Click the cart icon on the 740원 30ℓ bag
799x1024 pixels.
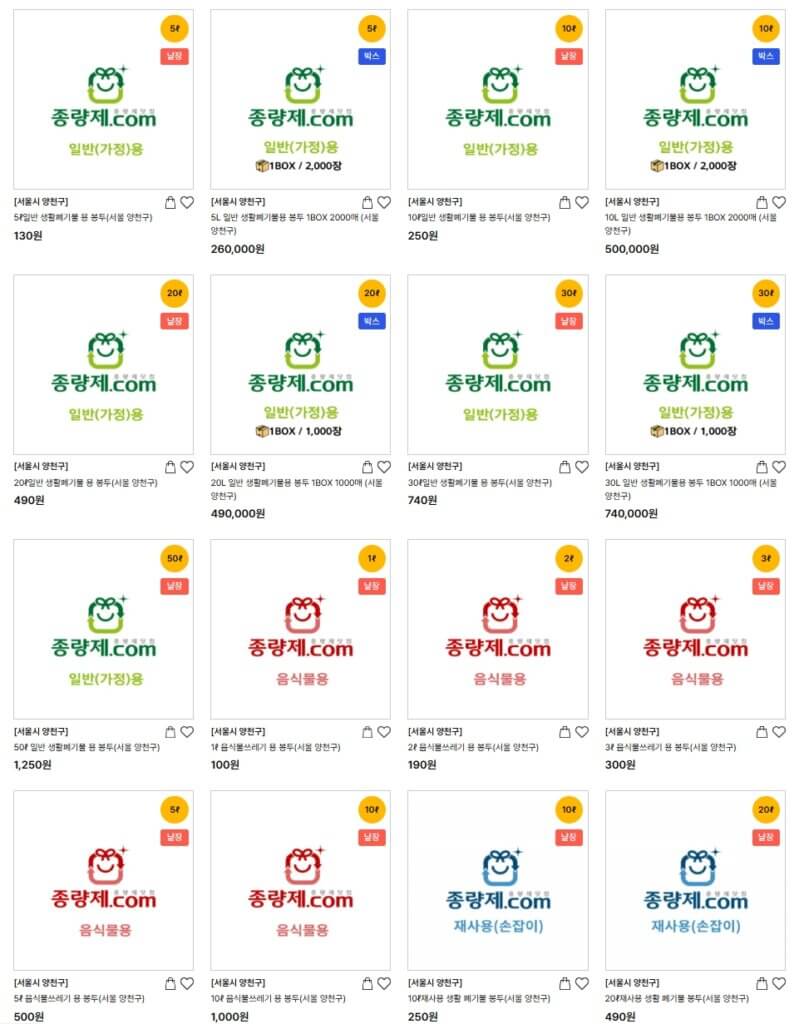[x=563, y=464]
